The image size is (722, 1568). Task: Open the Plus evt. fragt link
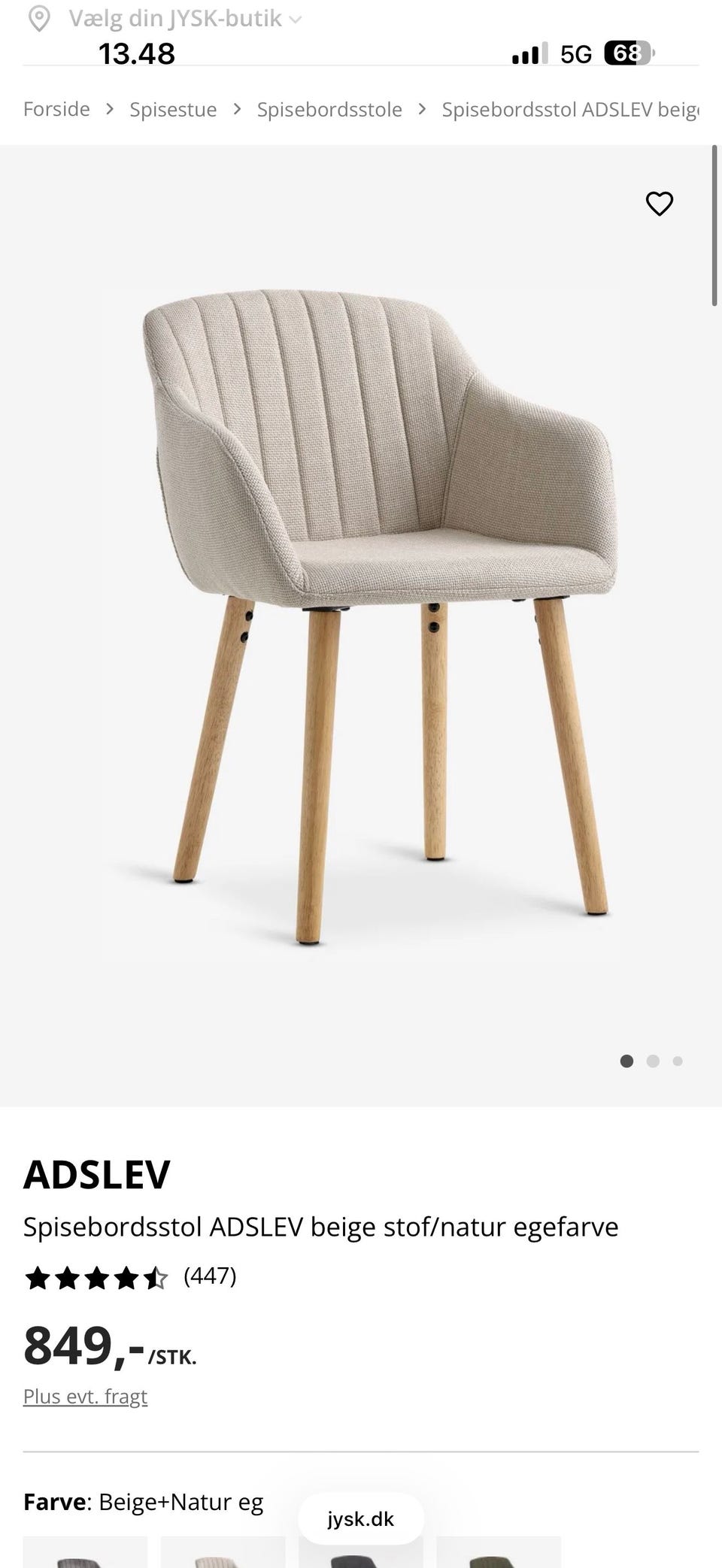point(85,1397)
